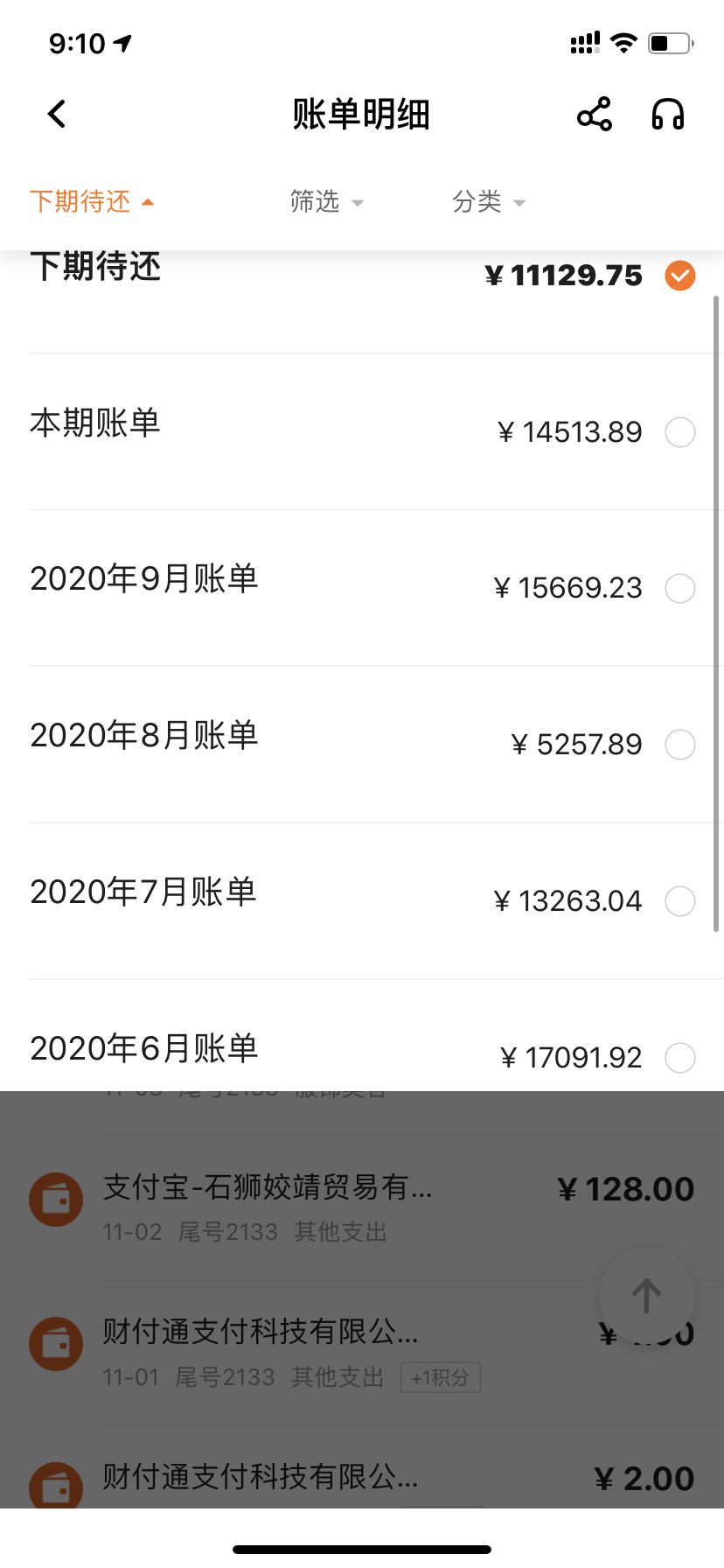Select 本期账单 option

click(x=362, y=431)
